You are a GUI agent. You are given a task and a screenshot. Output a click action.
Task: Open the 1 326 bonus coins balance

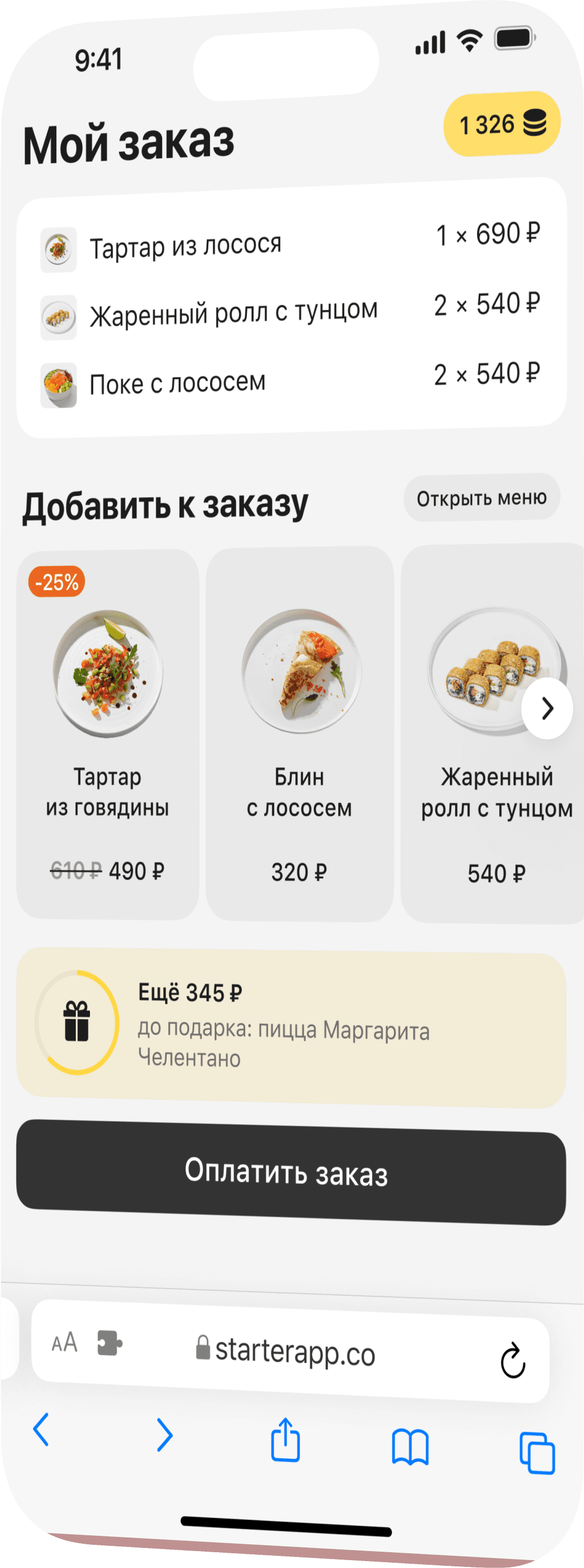501,124
